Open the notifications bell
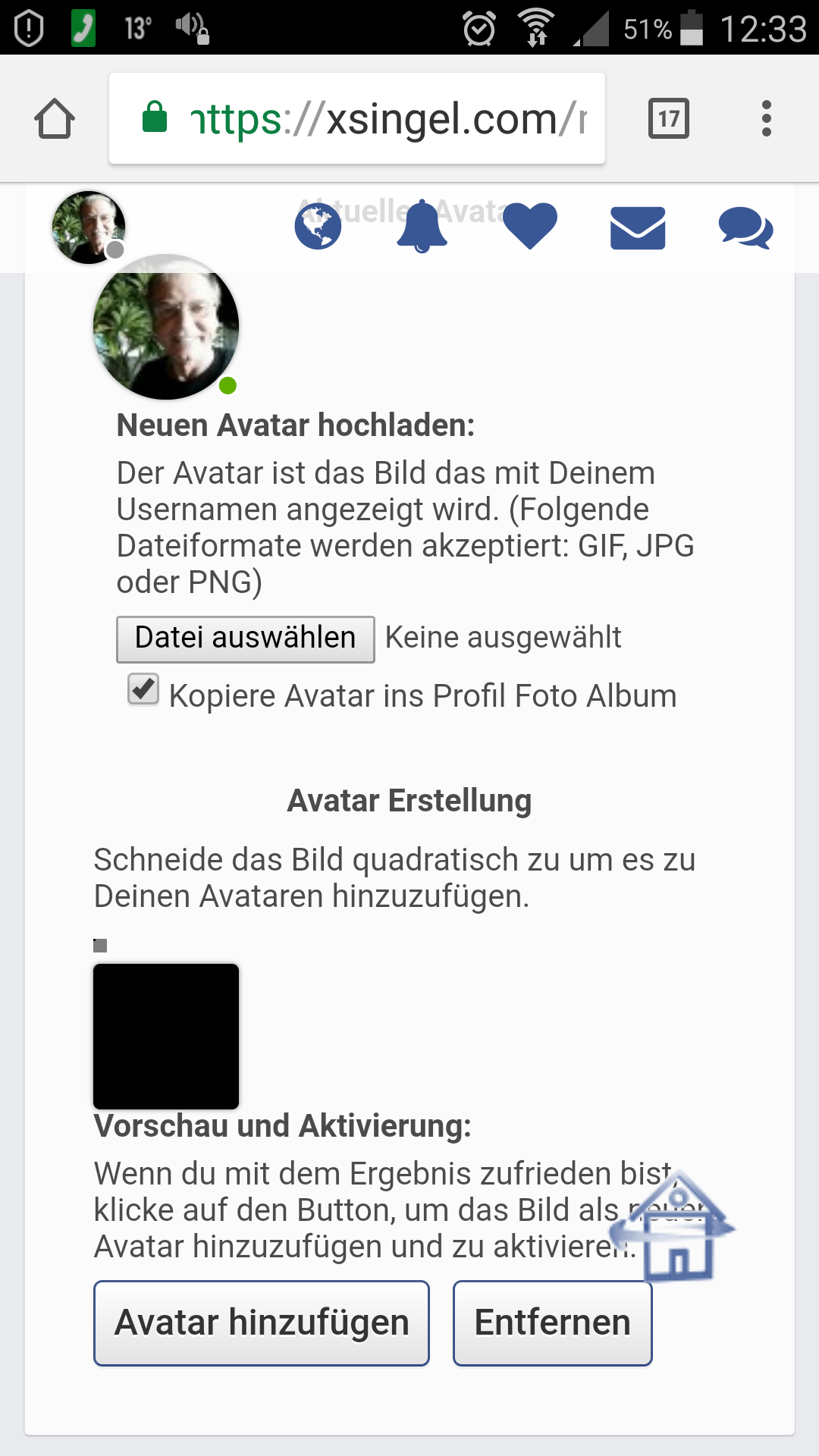The width and height of the screenshot is (819, 1456). pyautogui.click(x=422, y=227)
